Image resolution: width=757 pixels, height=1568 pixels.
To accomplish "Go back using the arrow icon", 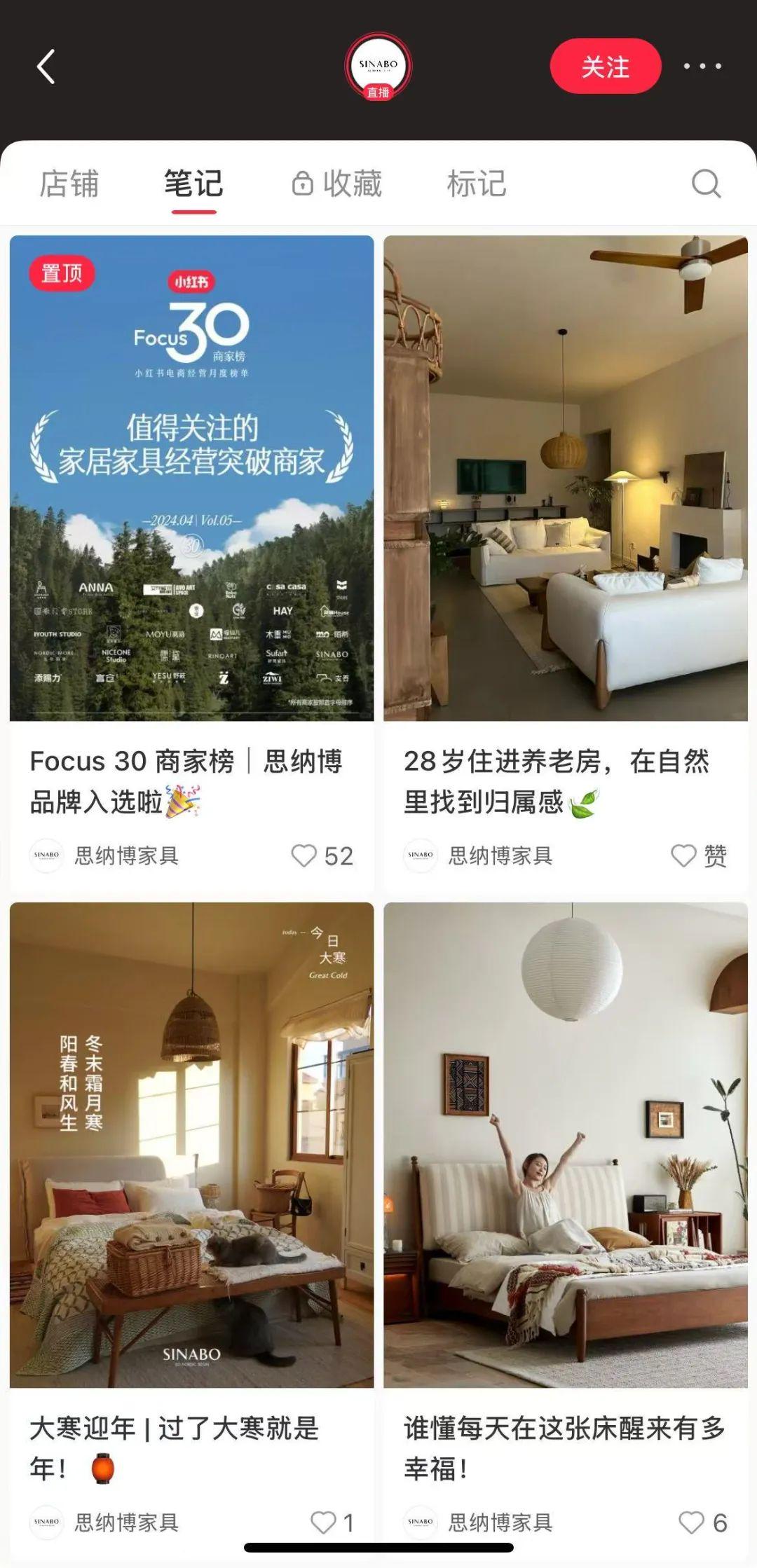I will 46,67.
